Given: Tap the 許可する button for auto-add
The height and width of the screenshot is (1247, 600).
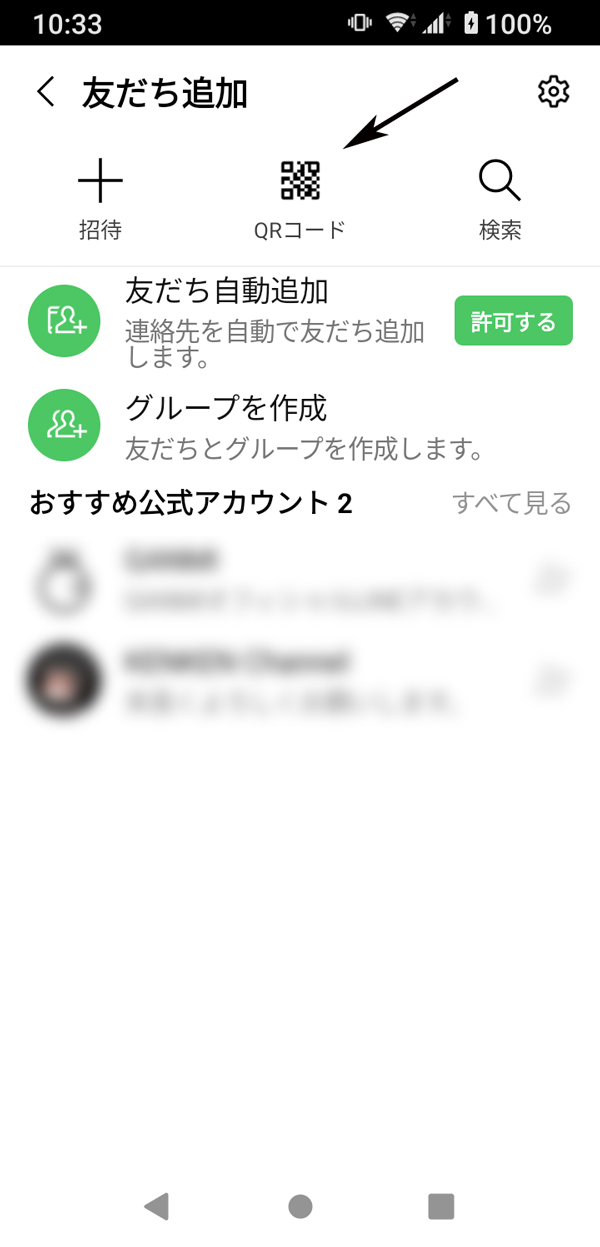Looking at the screenshot, I should click(513, 321).
